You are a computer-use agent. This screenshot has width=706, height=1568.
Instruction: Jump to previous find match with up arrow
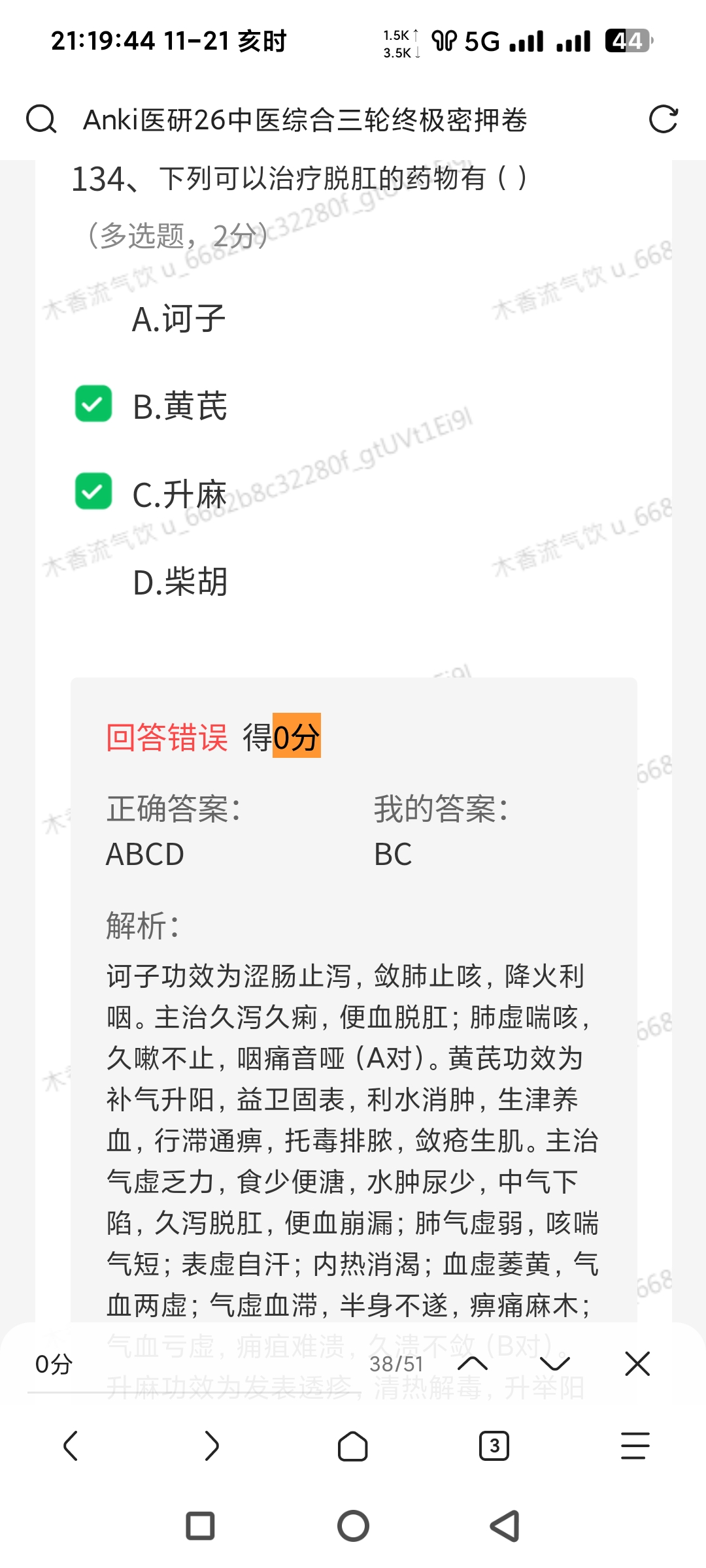point(473,1364)
